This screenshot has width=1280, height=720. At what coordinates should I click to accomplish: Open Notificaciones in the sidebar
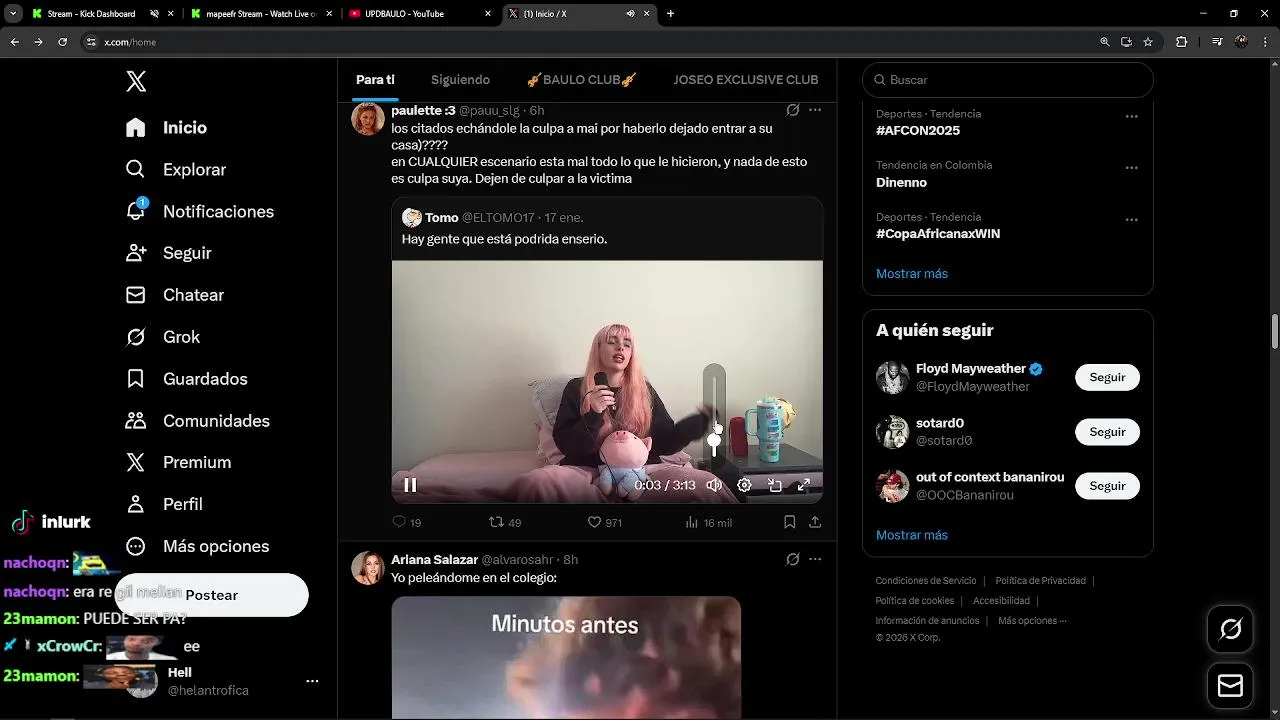217,212
